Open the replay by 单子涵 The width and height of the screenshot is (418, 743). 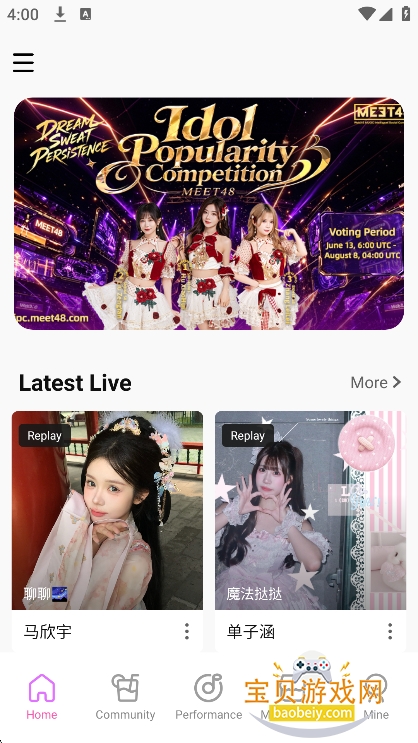[310, 510]
